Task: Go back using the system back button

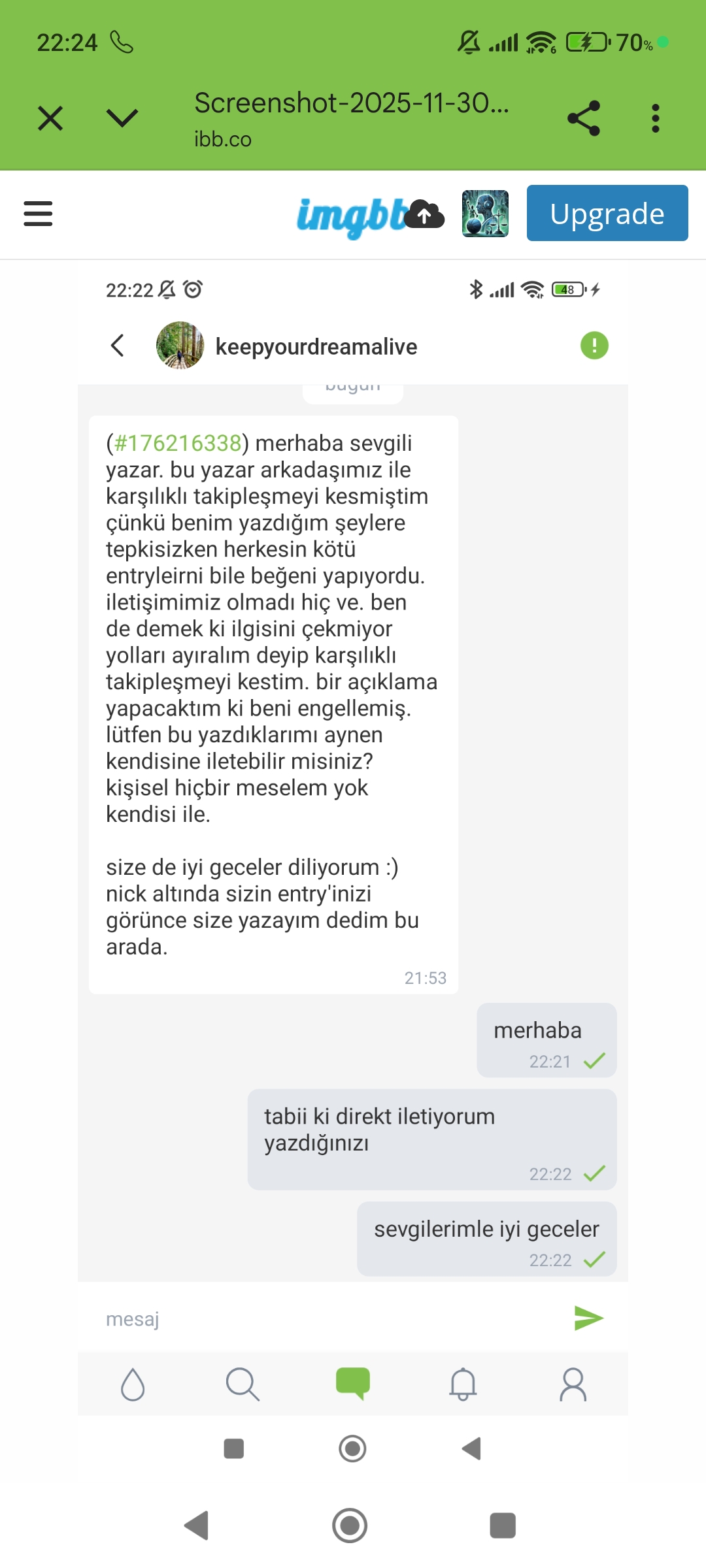Action: click(197, 1526)
